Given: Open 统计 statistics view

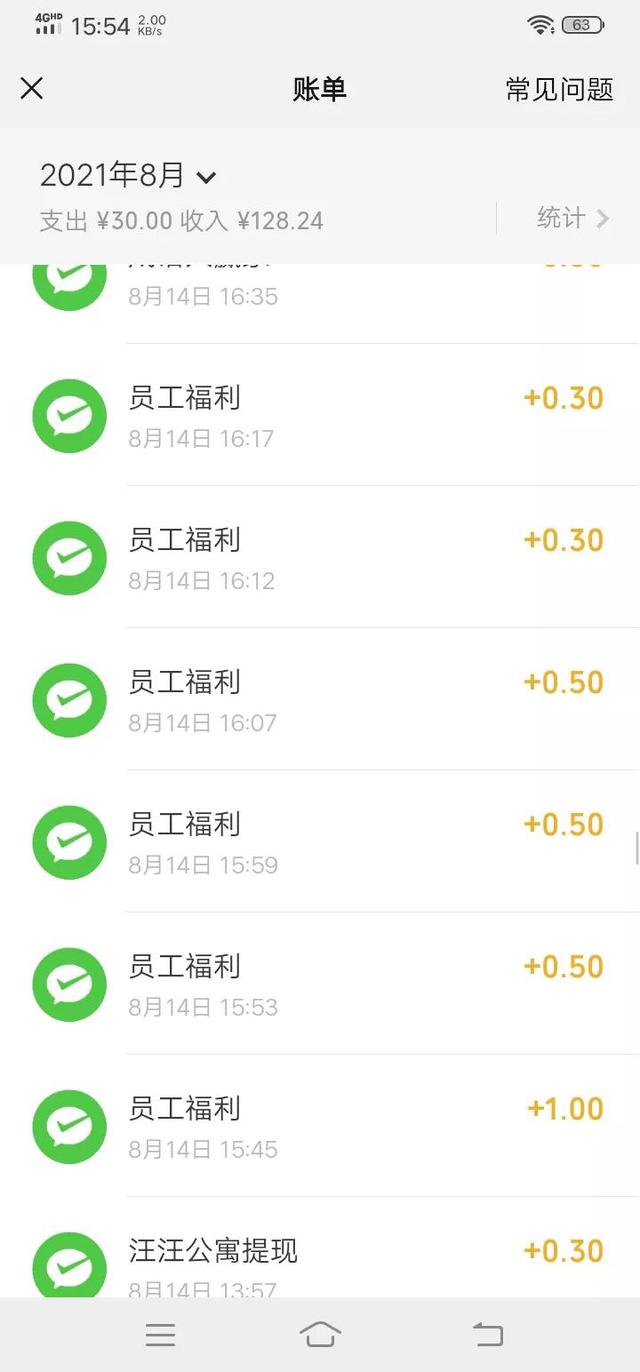Looking at the screenshot, I should pyautogui.click(x=573, y=218).
